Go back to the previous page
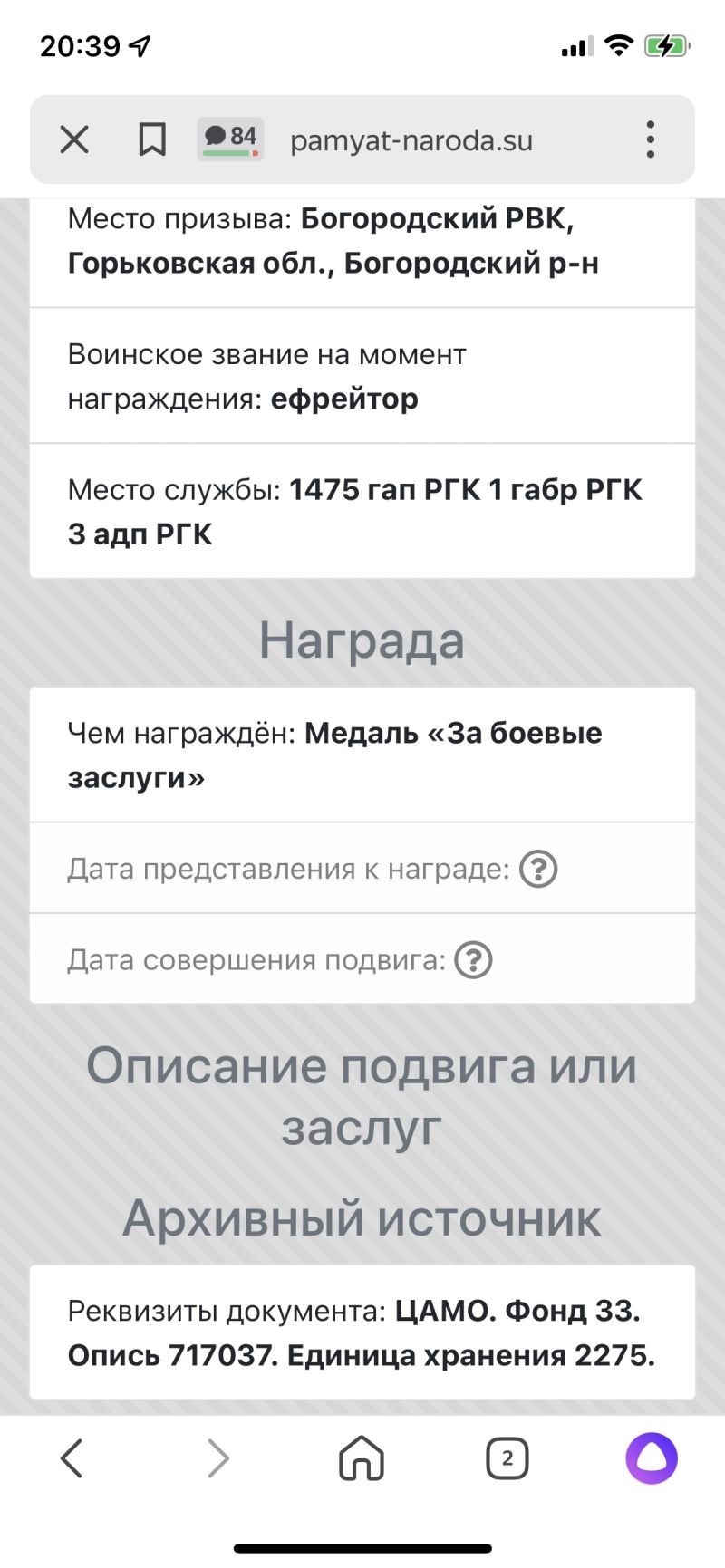This screenshot has width=725, height=1568. pyautogui.click(x=72, y=1458)
